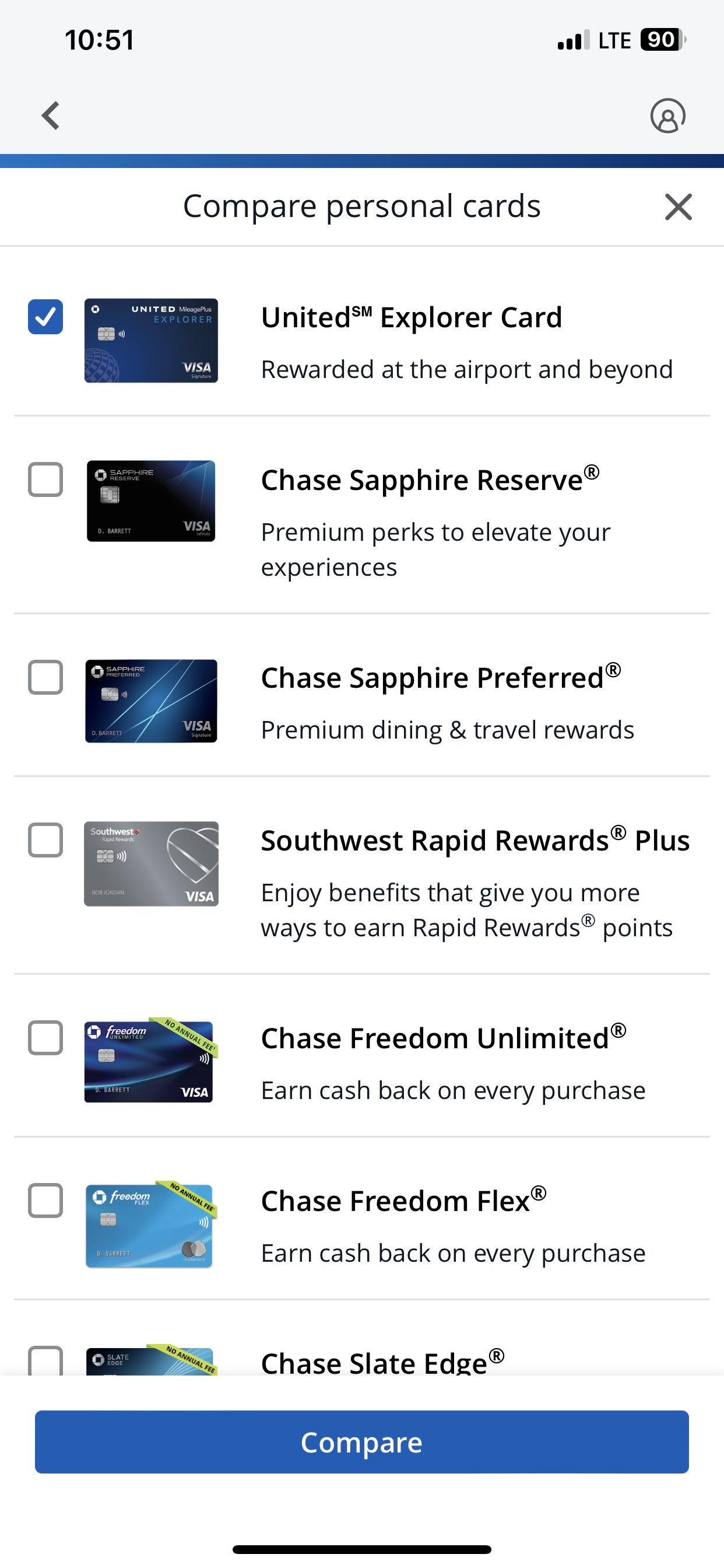Open the profile icon in header
This screenshot has width=724, height=1568.
tap(667, 116)
